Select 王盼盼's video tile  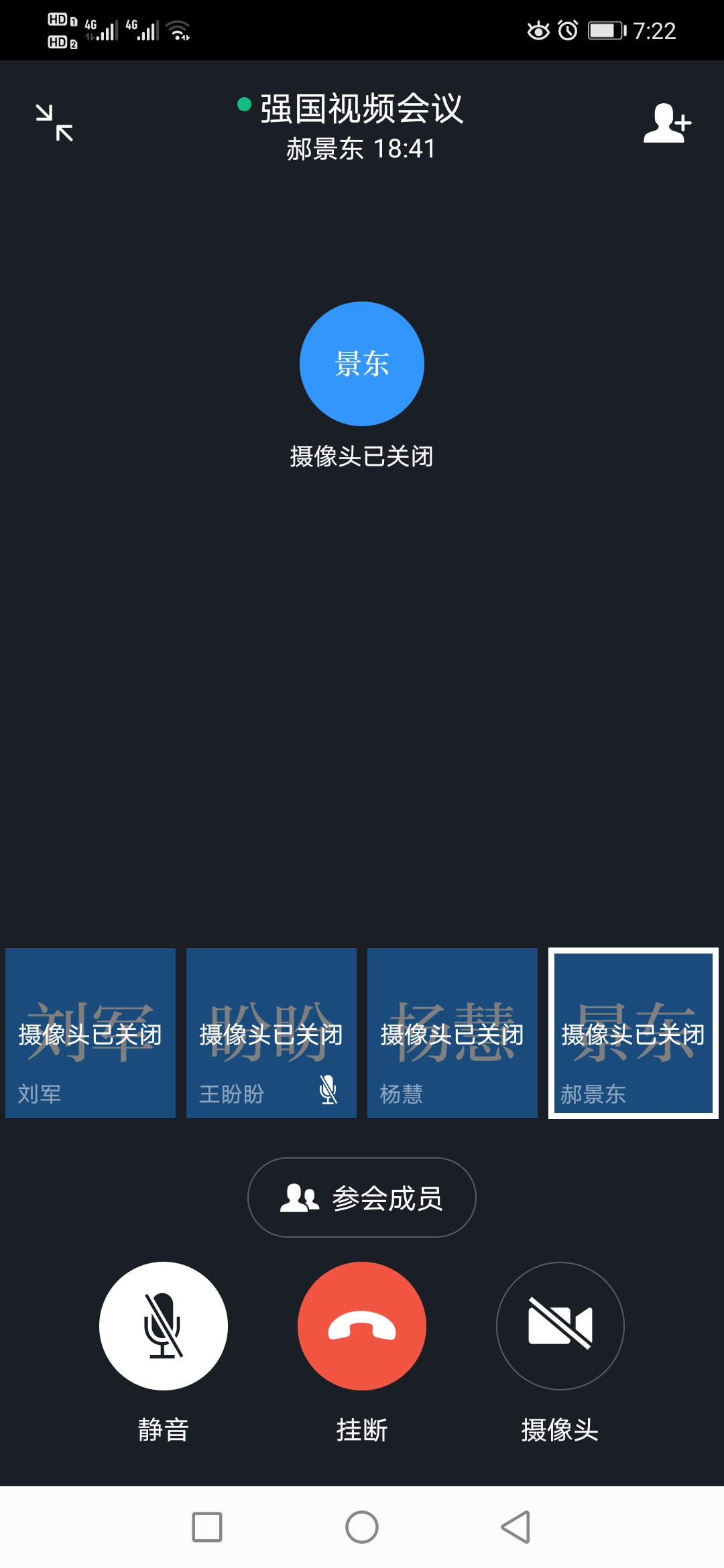click(x=271, y=1033)
